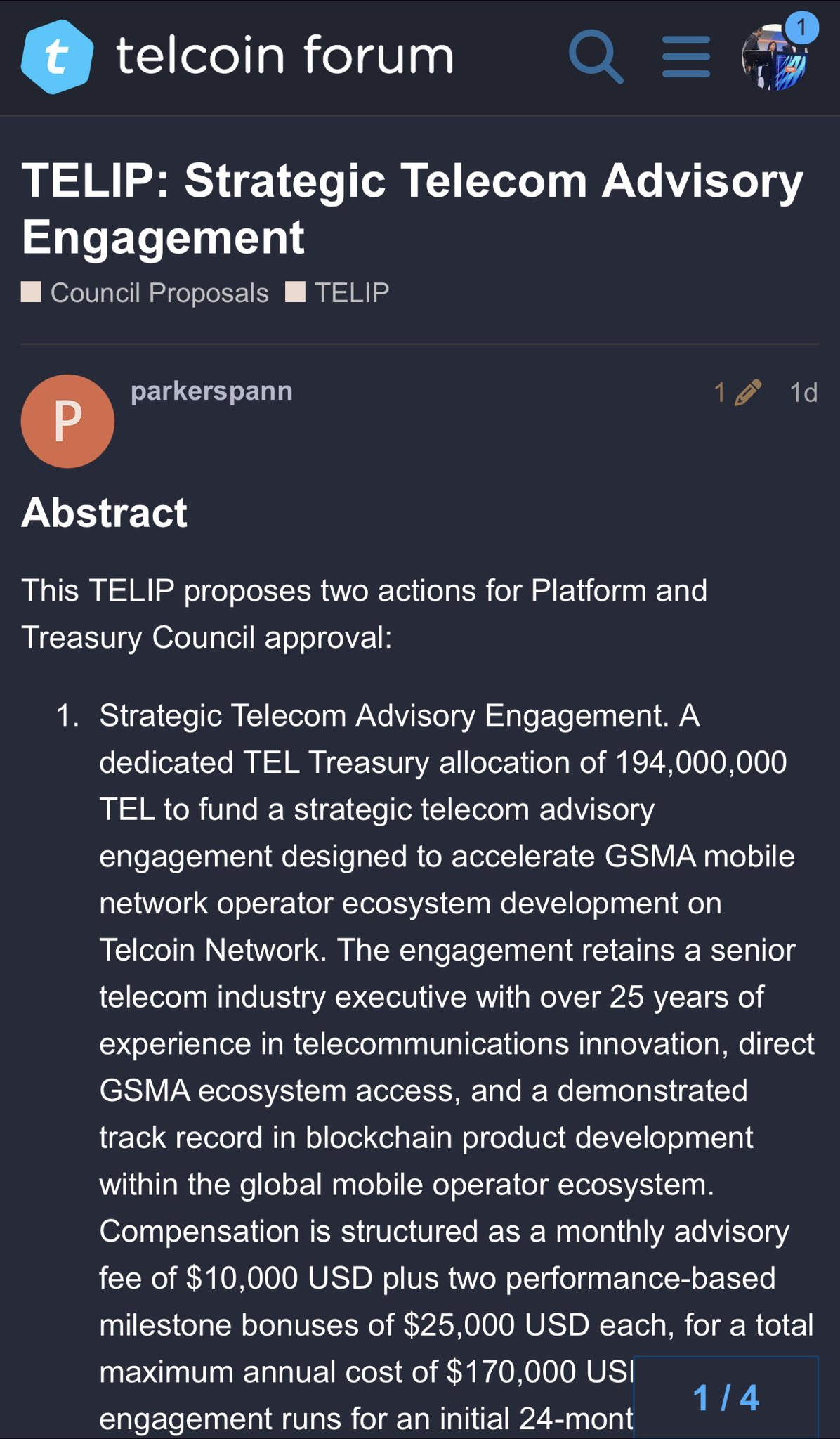840x1439 pixels.
Task: Open the TELIP category tag
Action: coord(338,292)
